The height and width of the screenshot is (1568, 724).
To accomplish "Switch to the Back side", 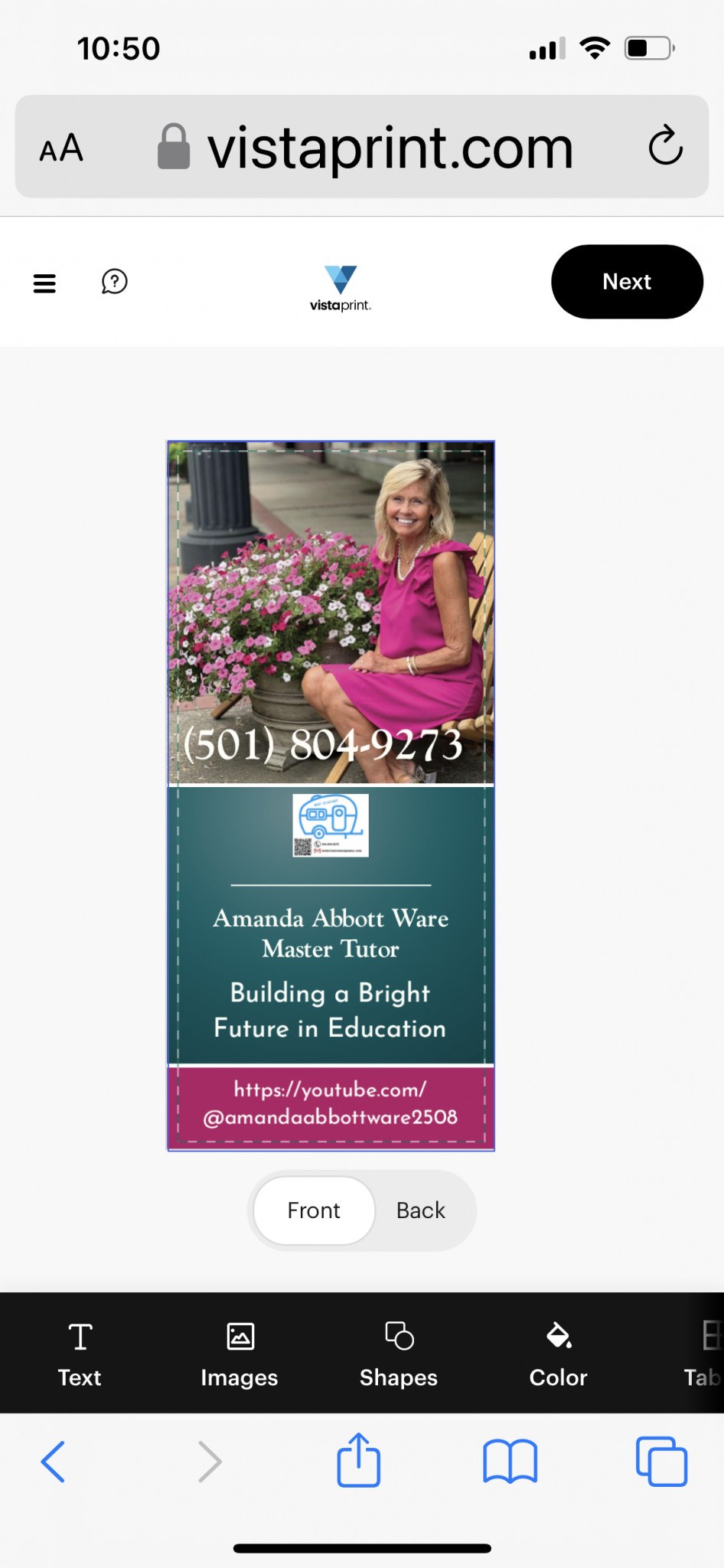I will (421, 1210).
